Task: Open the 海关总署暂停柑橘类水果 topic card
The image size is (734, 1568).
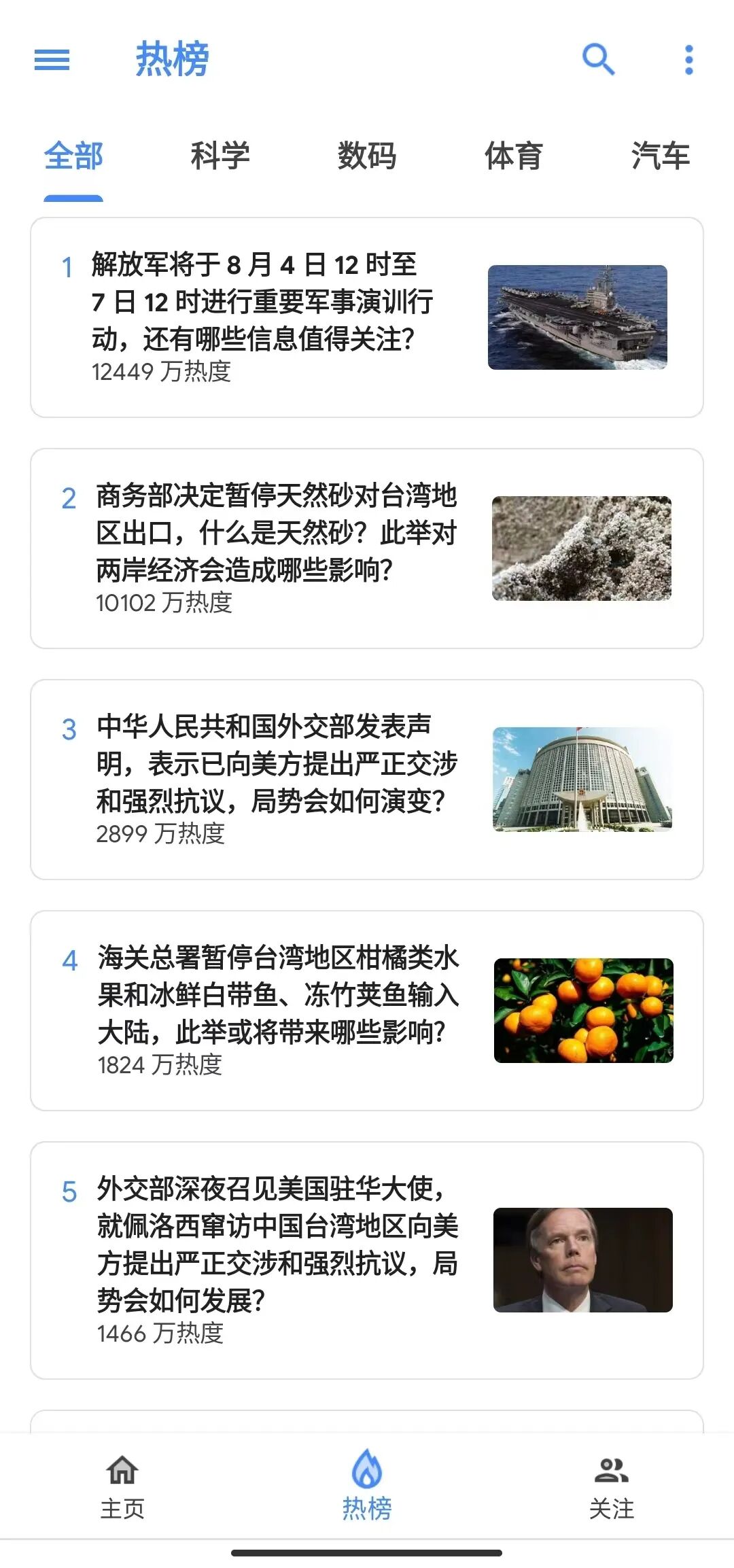Action: click(x=367, y=1011)
